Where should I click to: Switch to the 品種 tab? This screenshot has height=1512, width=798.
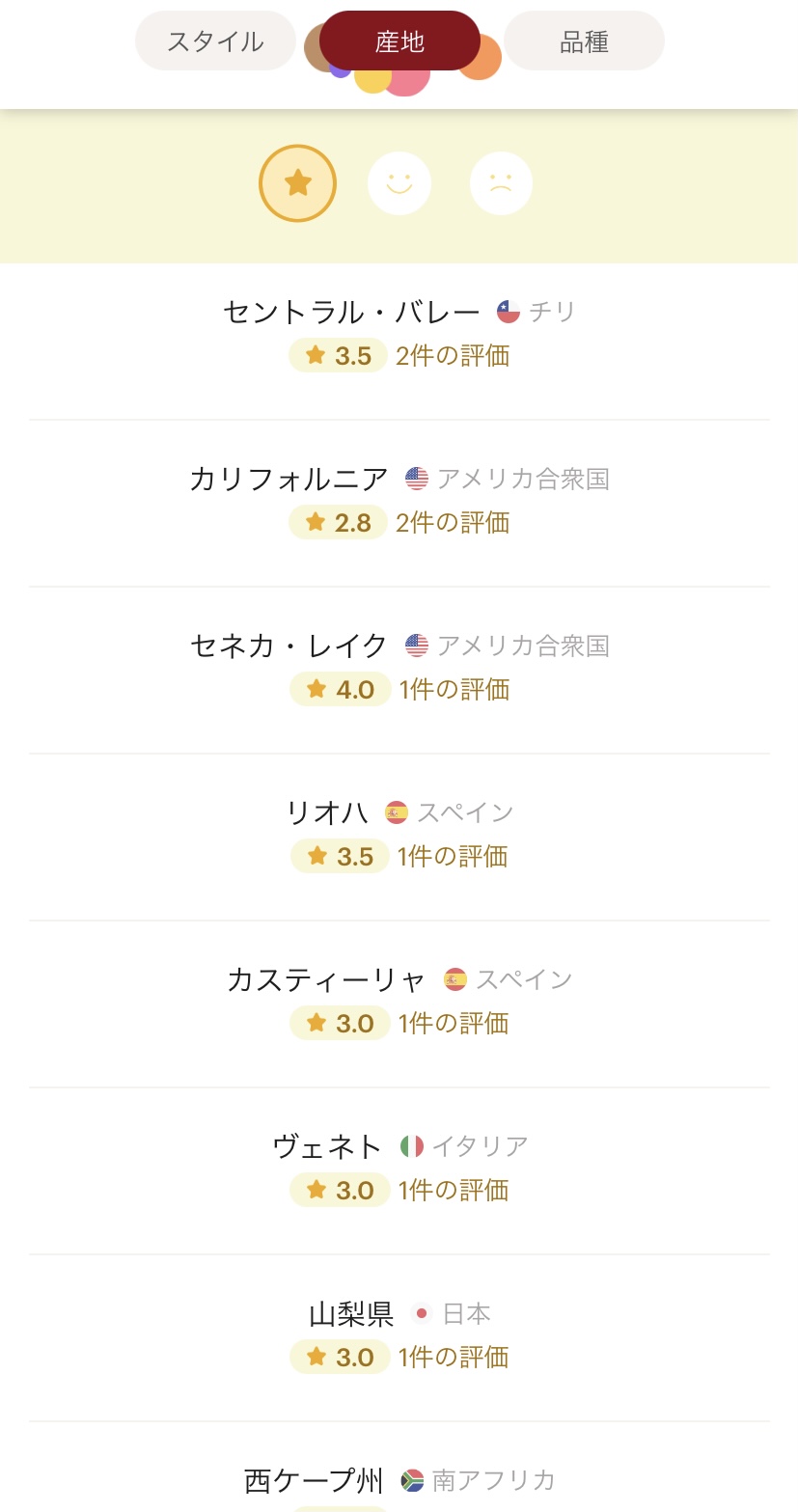tap(584, 41)
